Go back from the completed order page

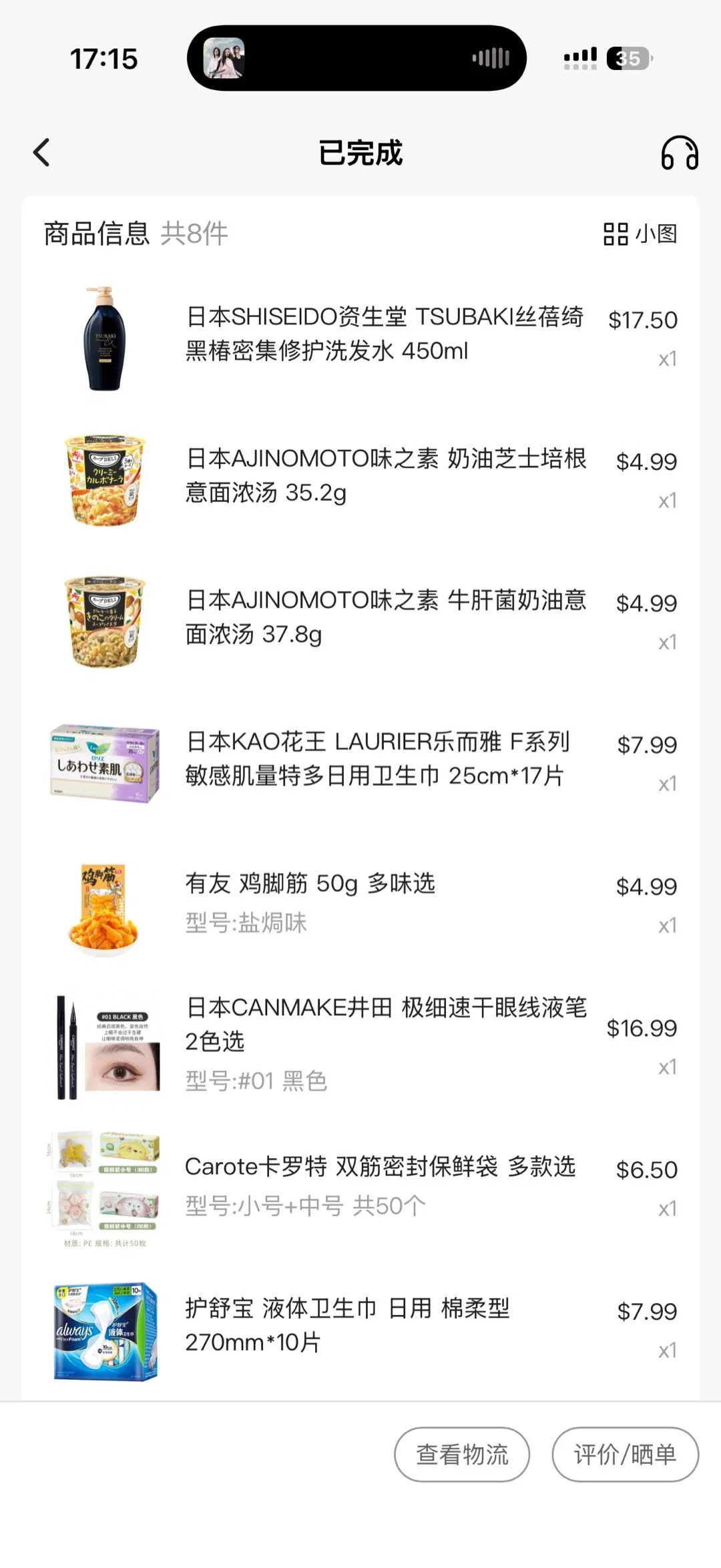(x=41, y=153)
